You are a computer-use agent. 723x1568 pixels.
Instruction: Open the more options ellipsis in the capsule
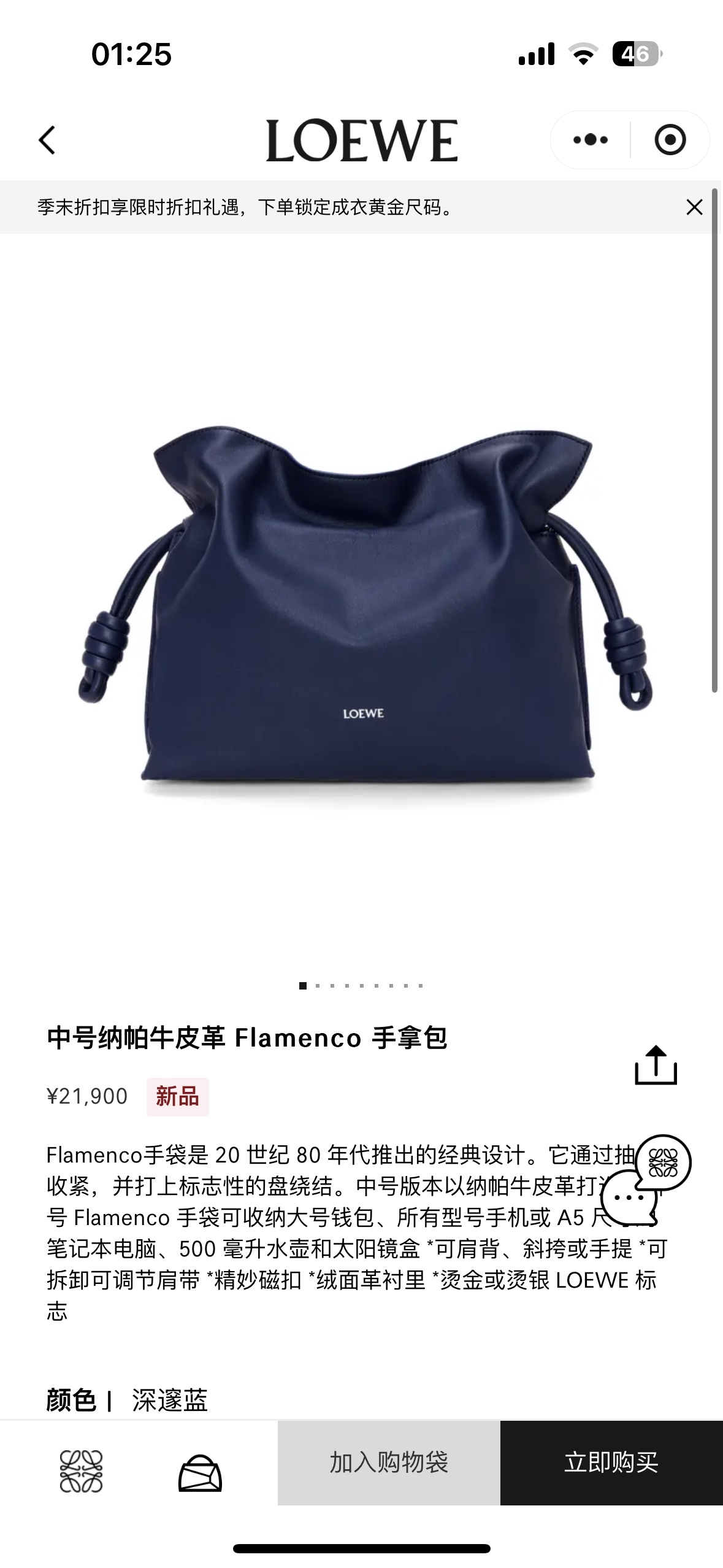[x=589, y=140]
